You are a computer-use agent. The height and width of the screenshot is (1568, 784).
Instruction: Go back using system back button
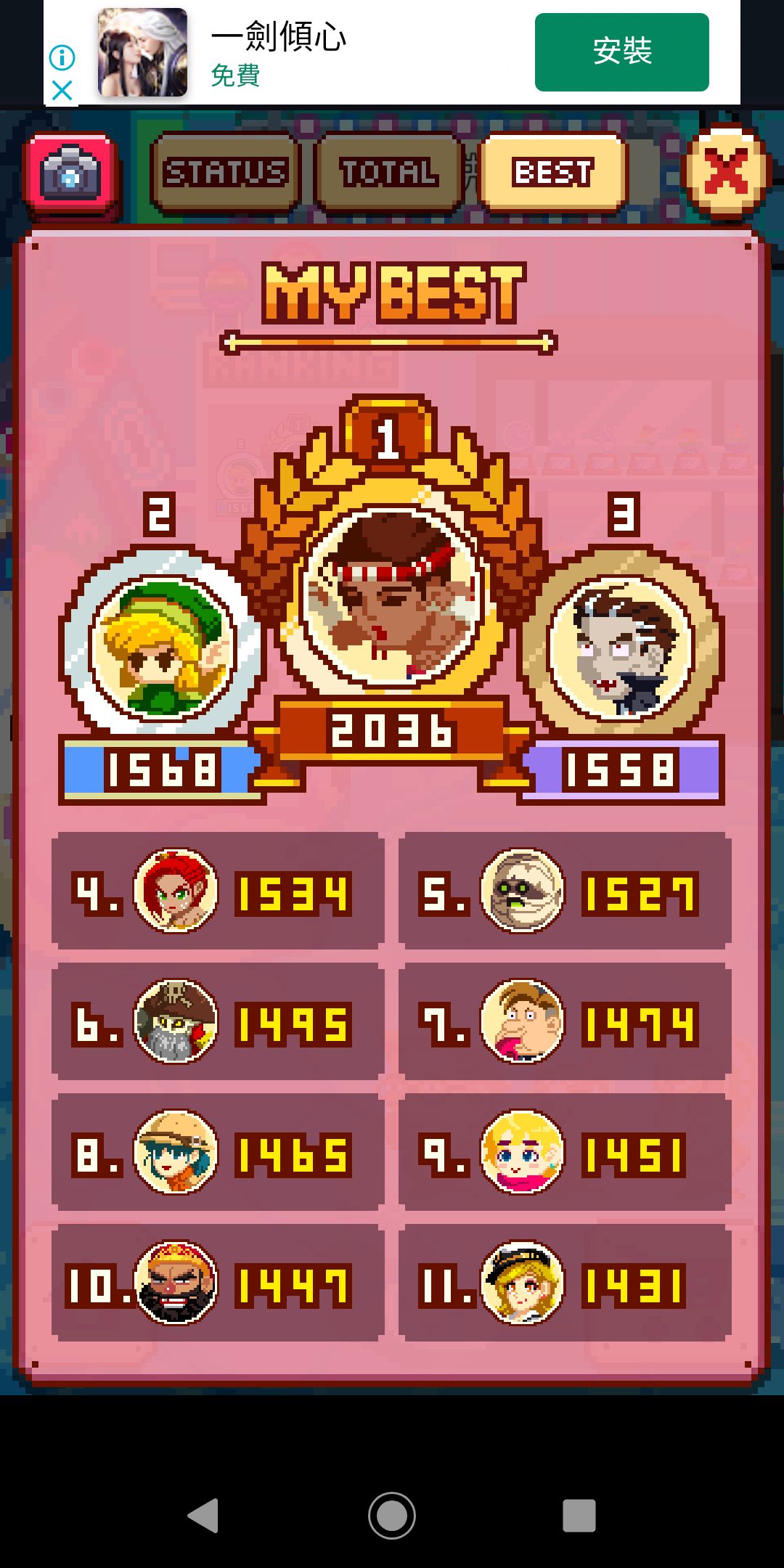pos(204,1516)
